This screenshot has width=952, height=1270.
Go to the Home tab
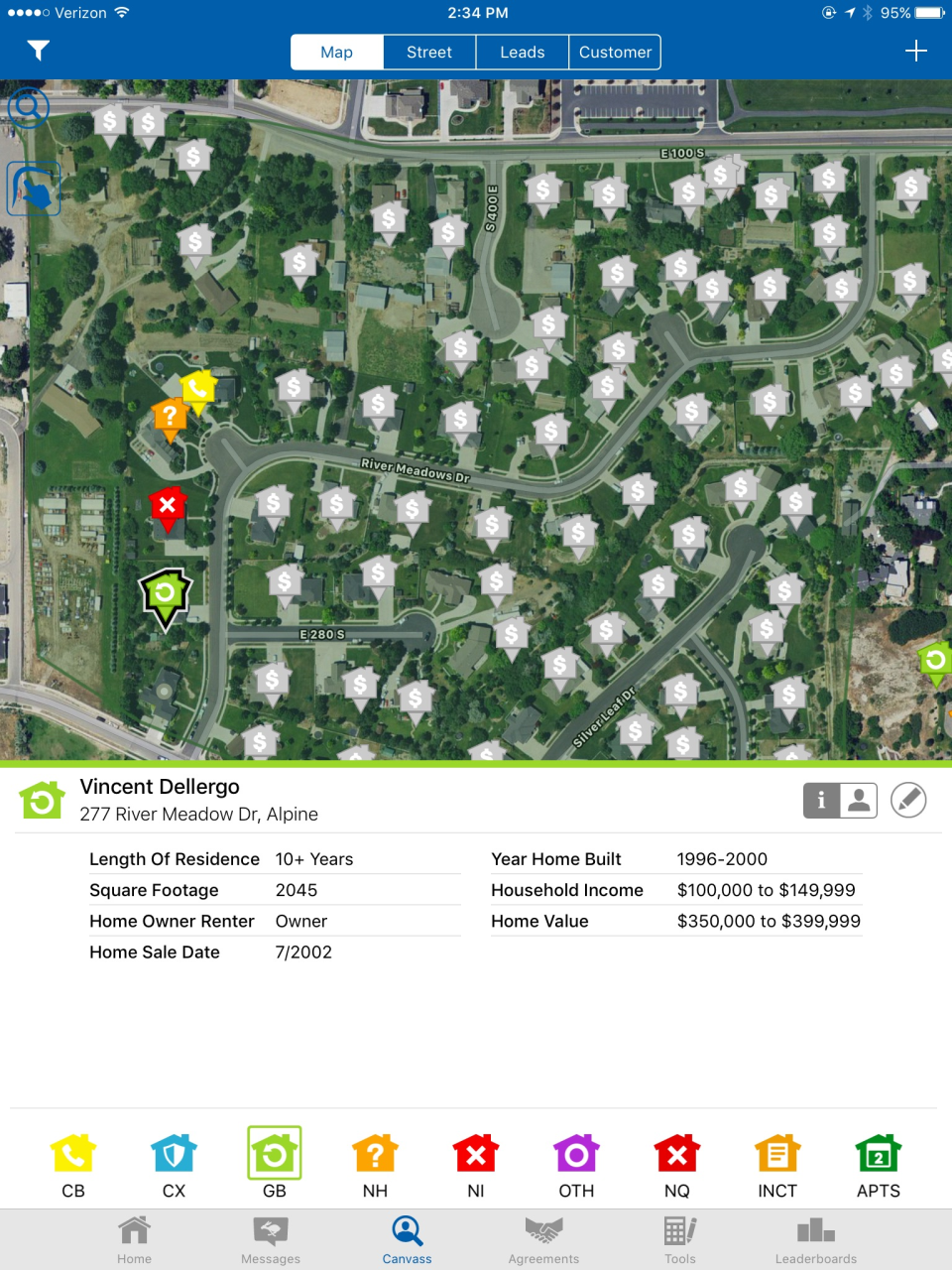[x=135, y=1240]
